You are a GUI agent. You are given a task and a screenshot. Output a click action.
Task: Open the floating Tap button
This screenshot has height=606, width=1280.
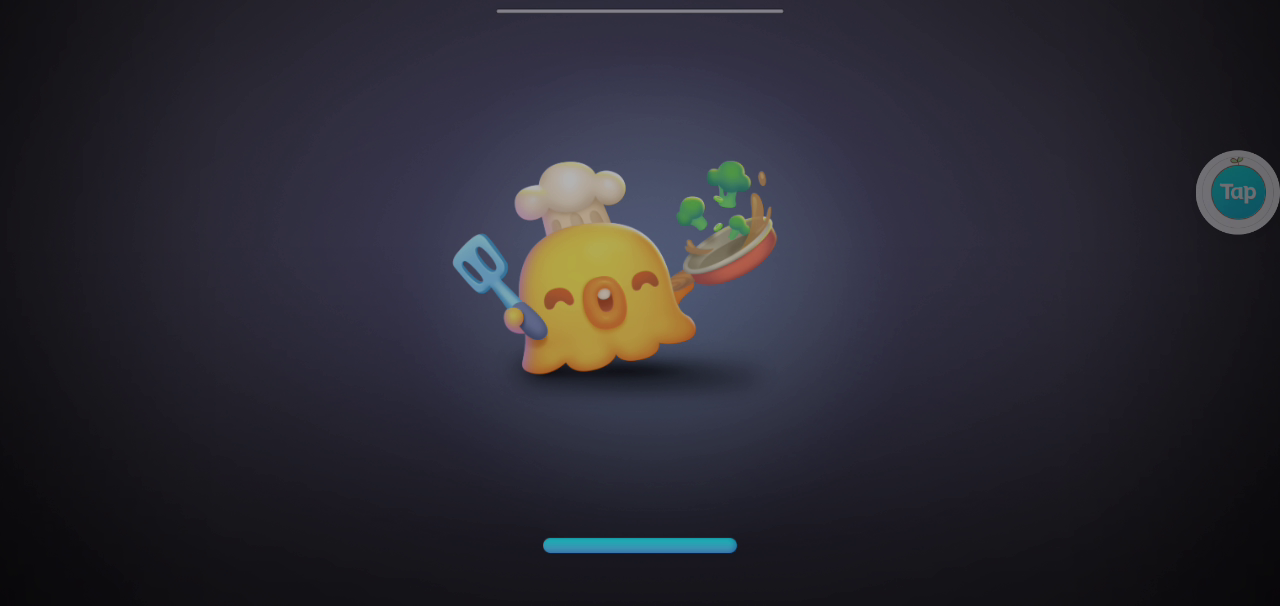coord(1238,192)
